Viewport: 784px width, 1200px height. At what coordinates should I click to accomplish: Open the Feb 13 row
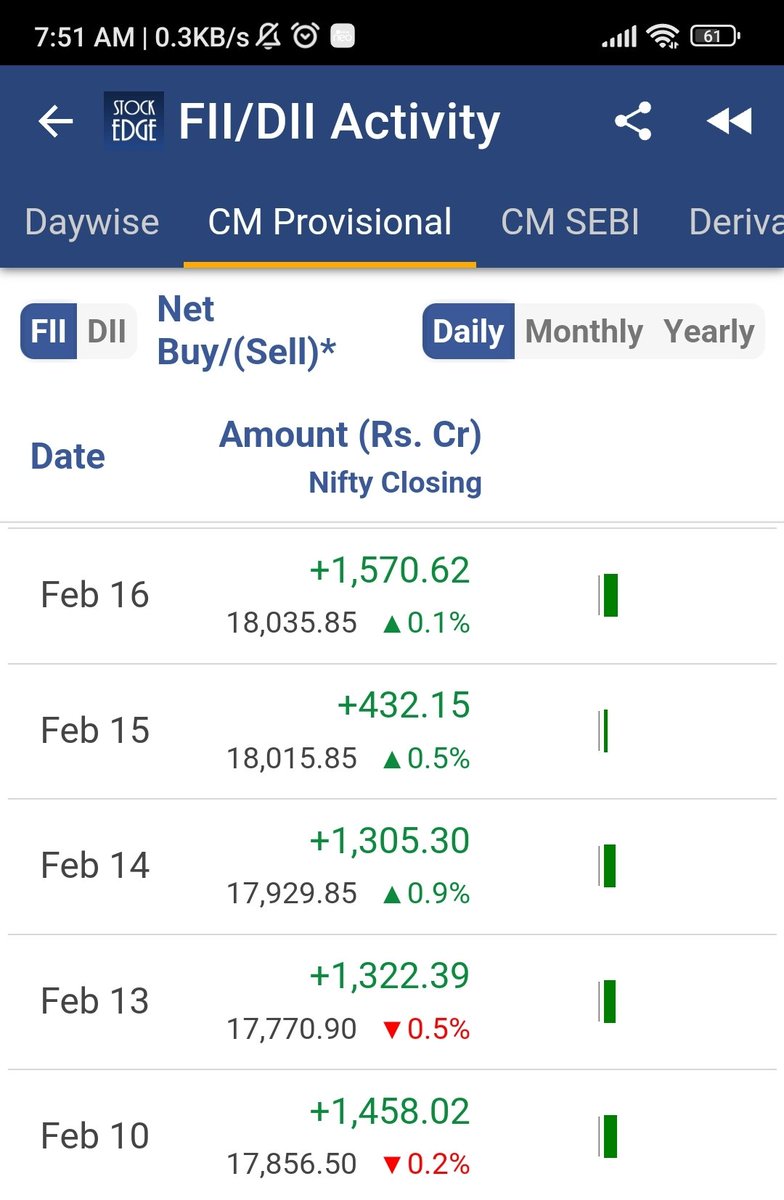click(392, 1001)
